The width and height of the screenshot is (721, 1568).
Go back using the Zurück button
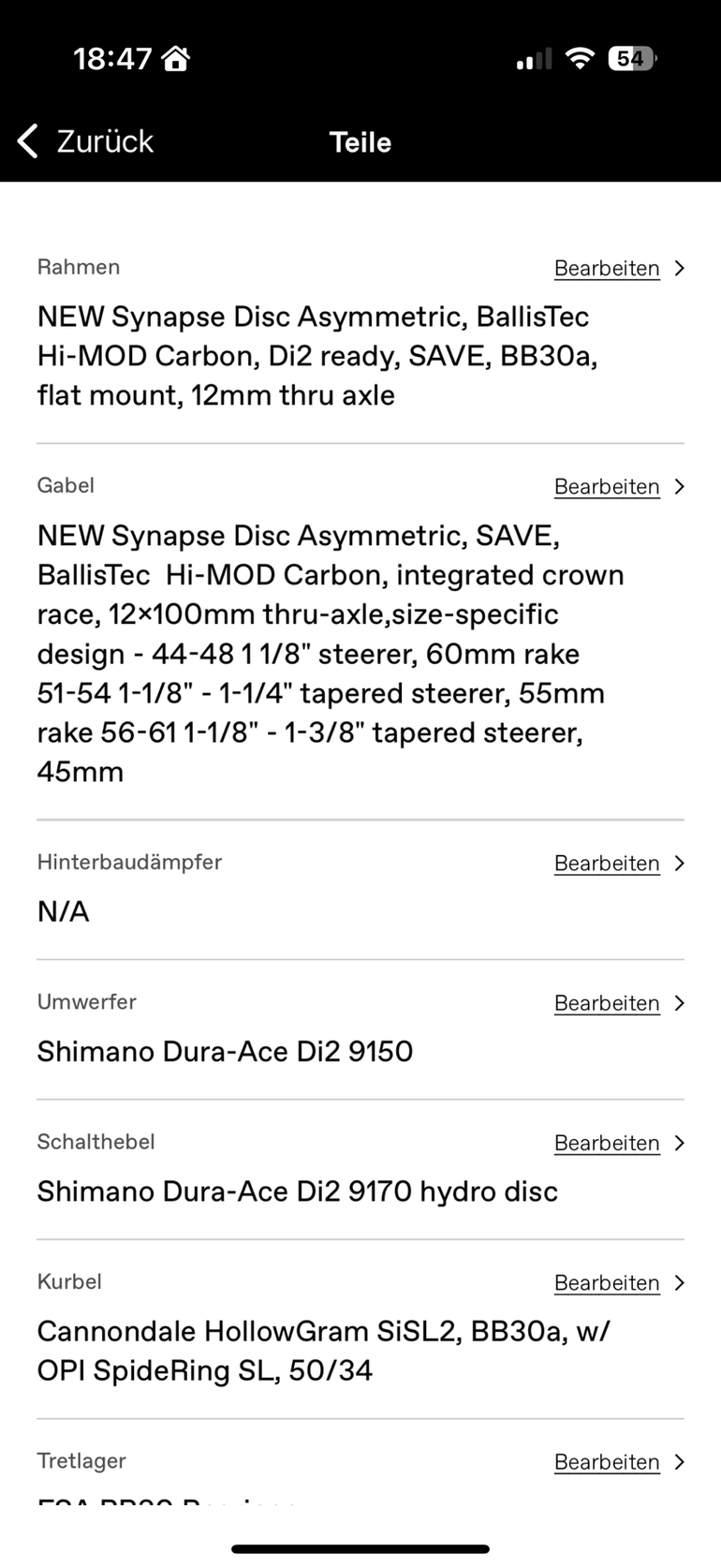pyautogui.click(x=86, y=141)
